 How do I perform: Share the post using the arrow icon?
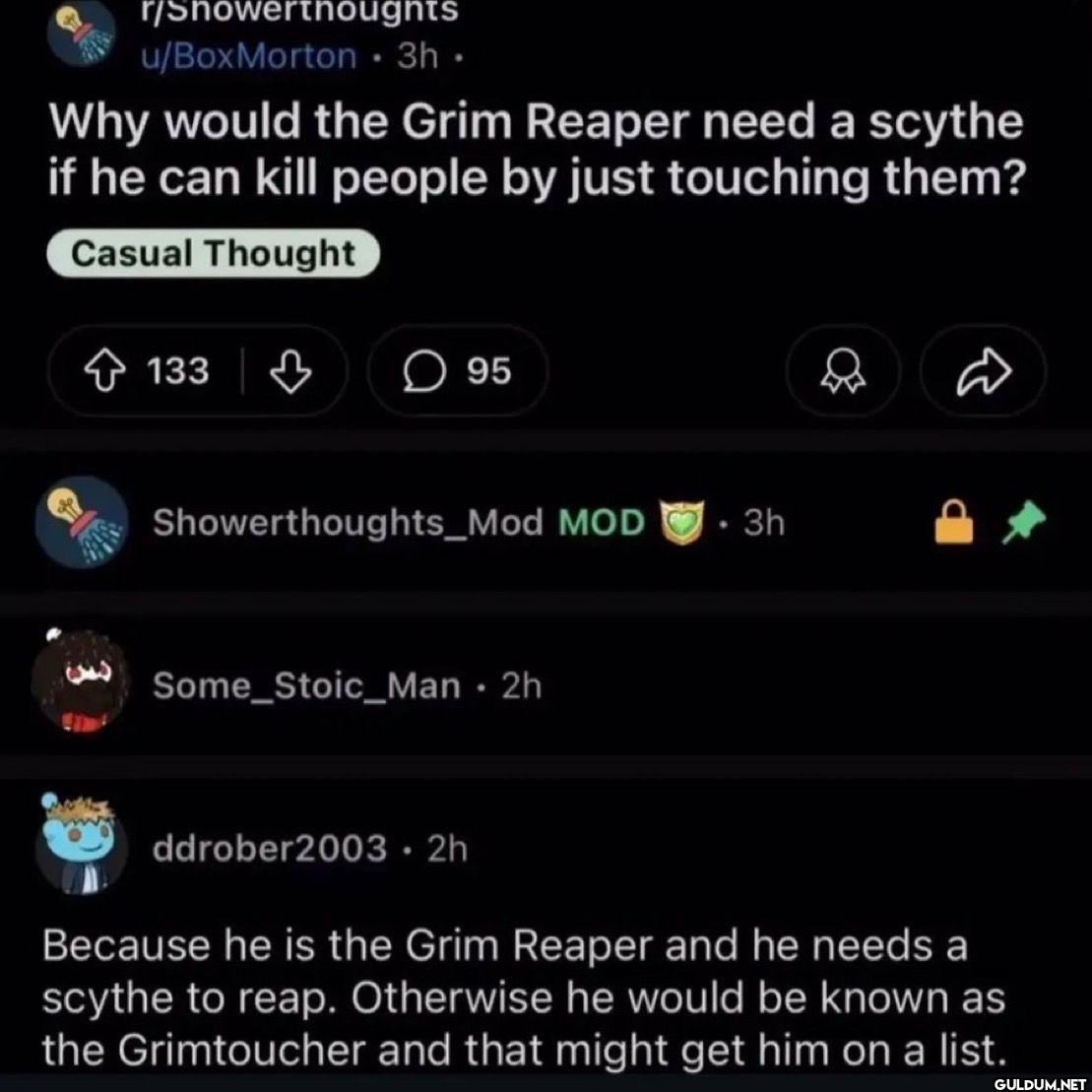[983, 372]
